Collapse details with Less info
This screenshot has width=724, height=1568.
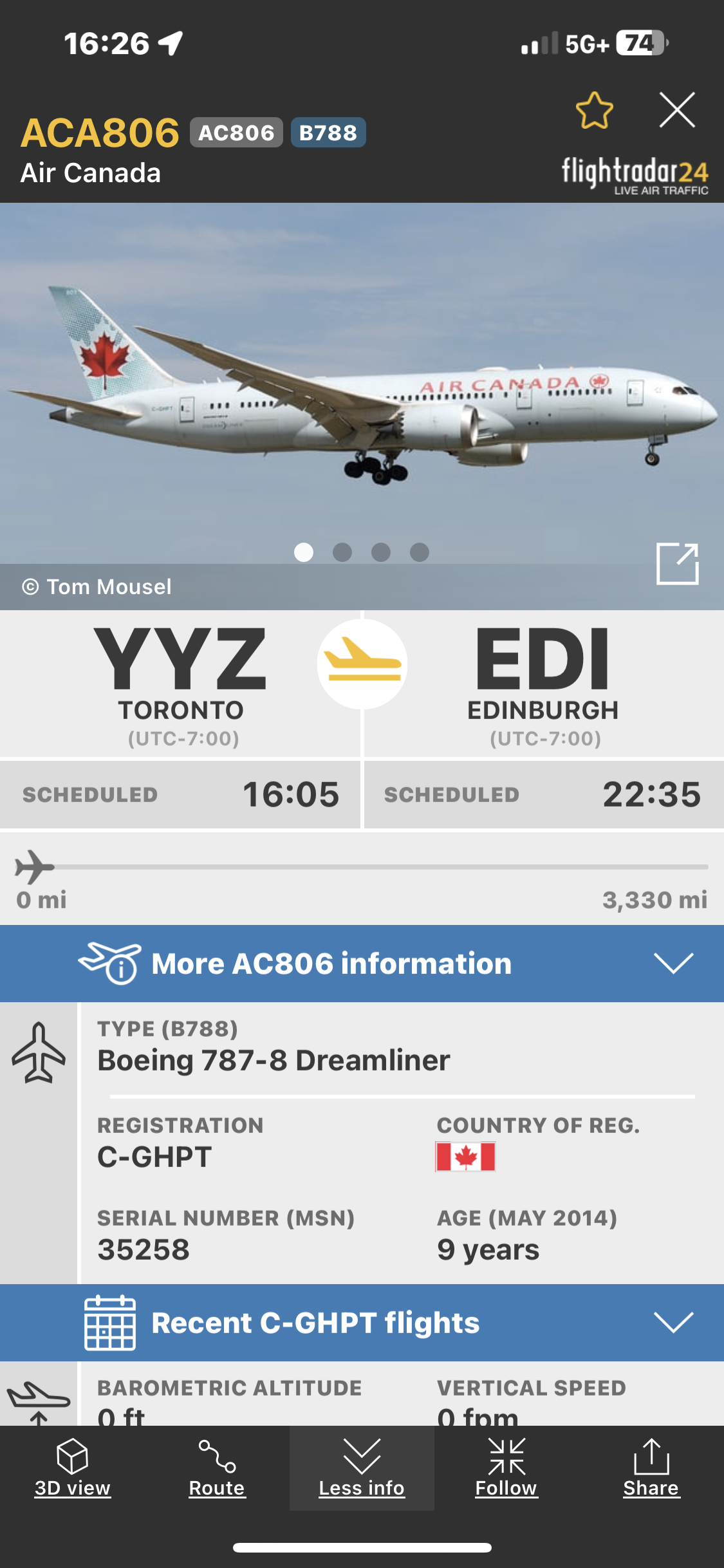point(362,1468)
